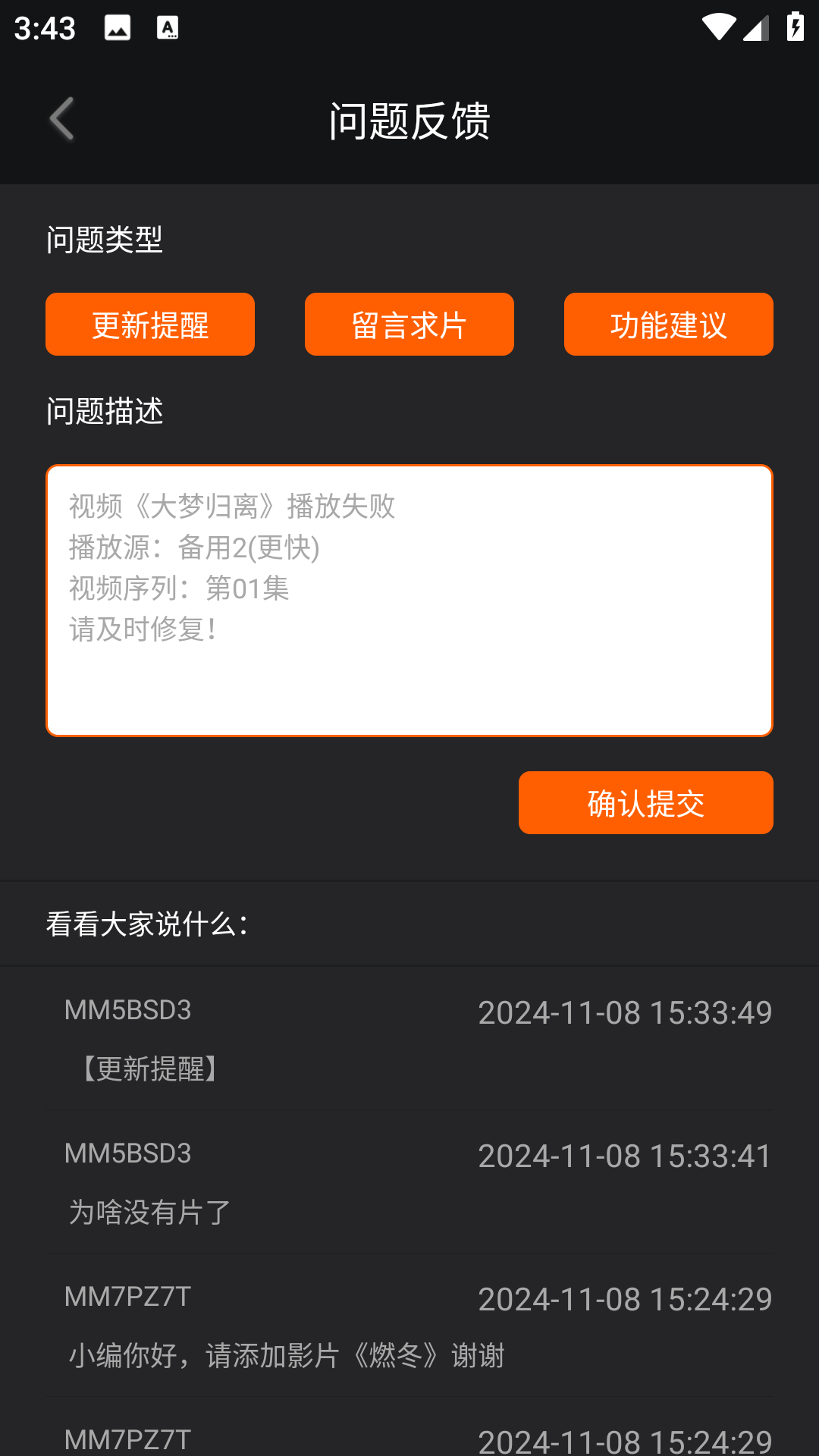Viewport: 819px width, 1456px height.
Task: Choose the 留言求片 problem type
Action: click(x=409, y=325)
